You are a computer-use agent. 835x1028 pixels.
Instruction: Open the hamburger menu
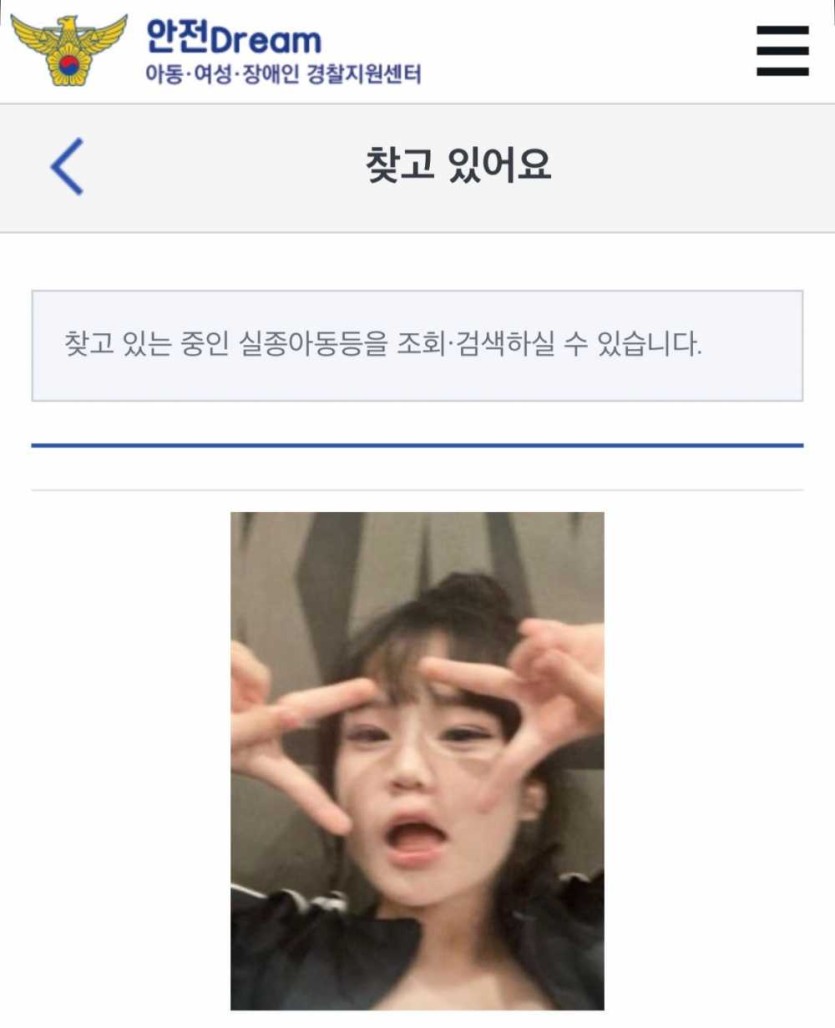[782, 50]
